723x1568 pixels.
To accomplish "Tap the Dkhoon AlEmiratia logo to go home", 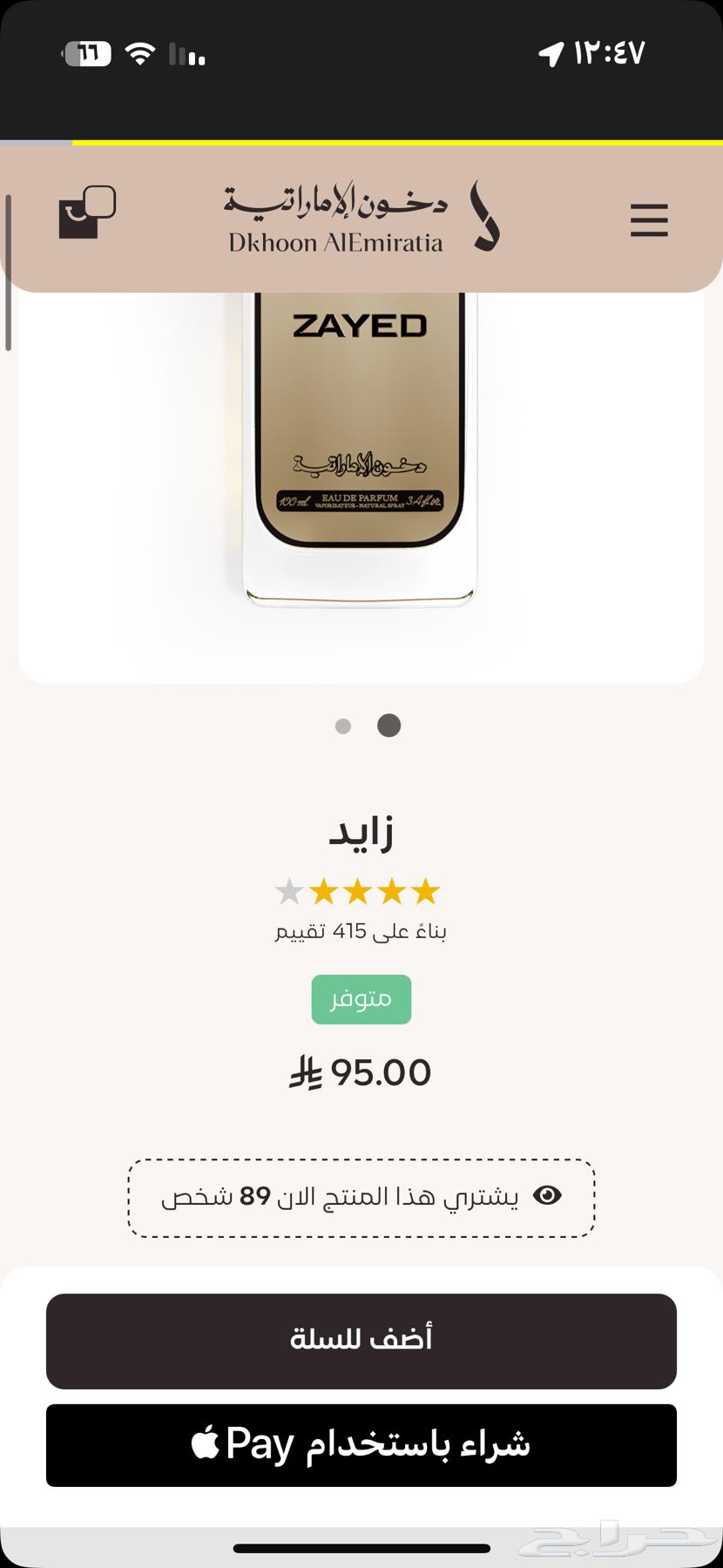I will [361, 218].
